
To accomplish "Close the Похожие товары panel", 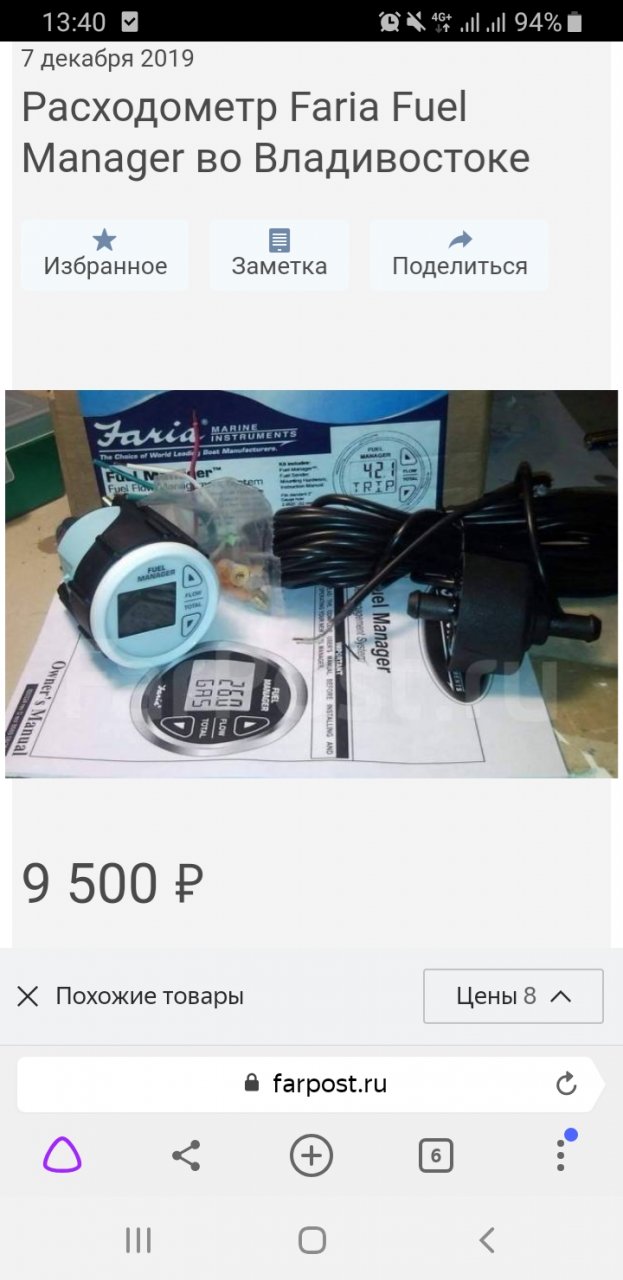I will (x=28, y=996).
